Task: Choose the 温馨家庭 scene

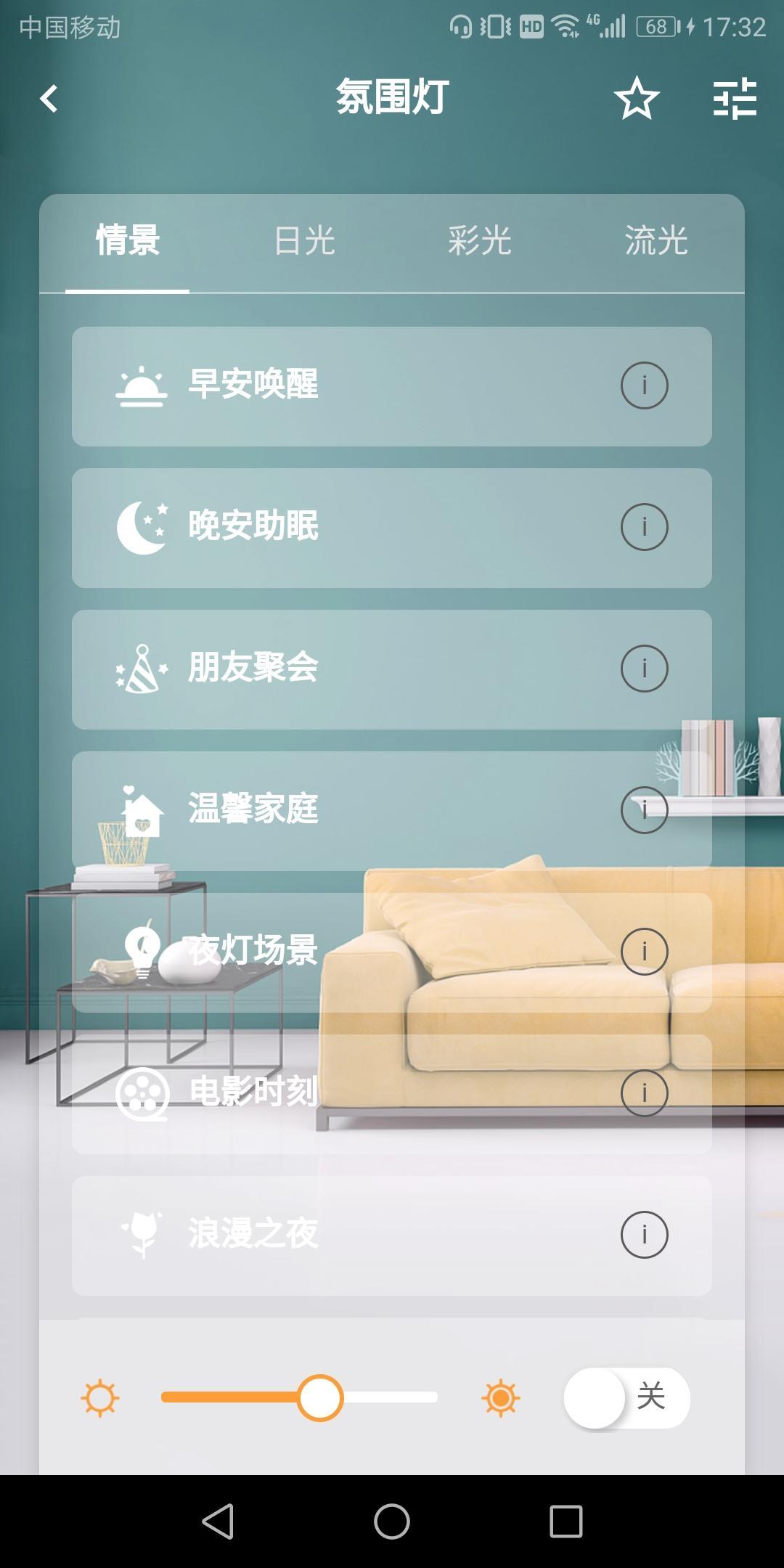Action: click(327, 810)
